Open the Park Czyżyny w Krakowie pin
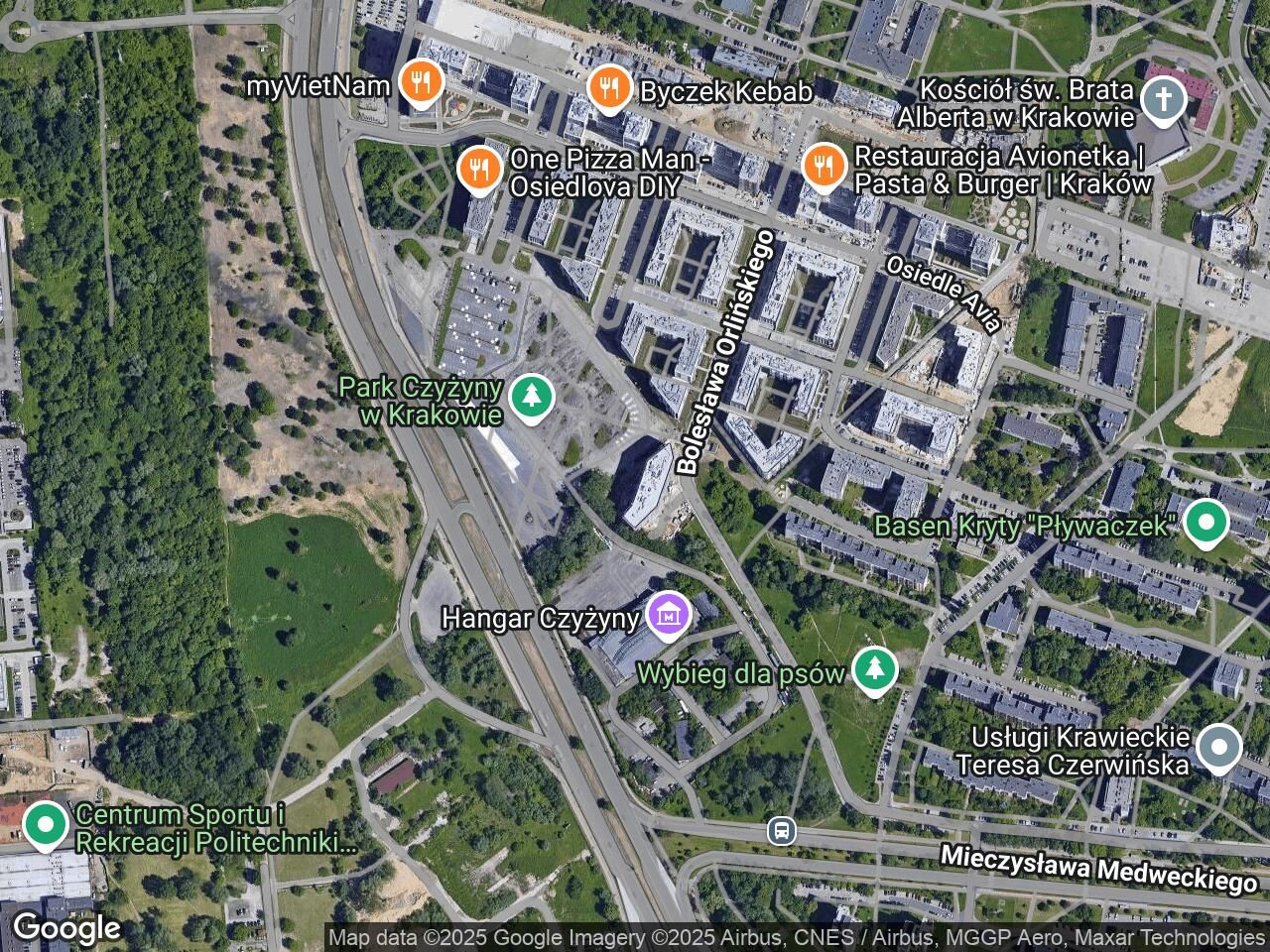Screen dimensions: 1270x952 coord(533,398)
